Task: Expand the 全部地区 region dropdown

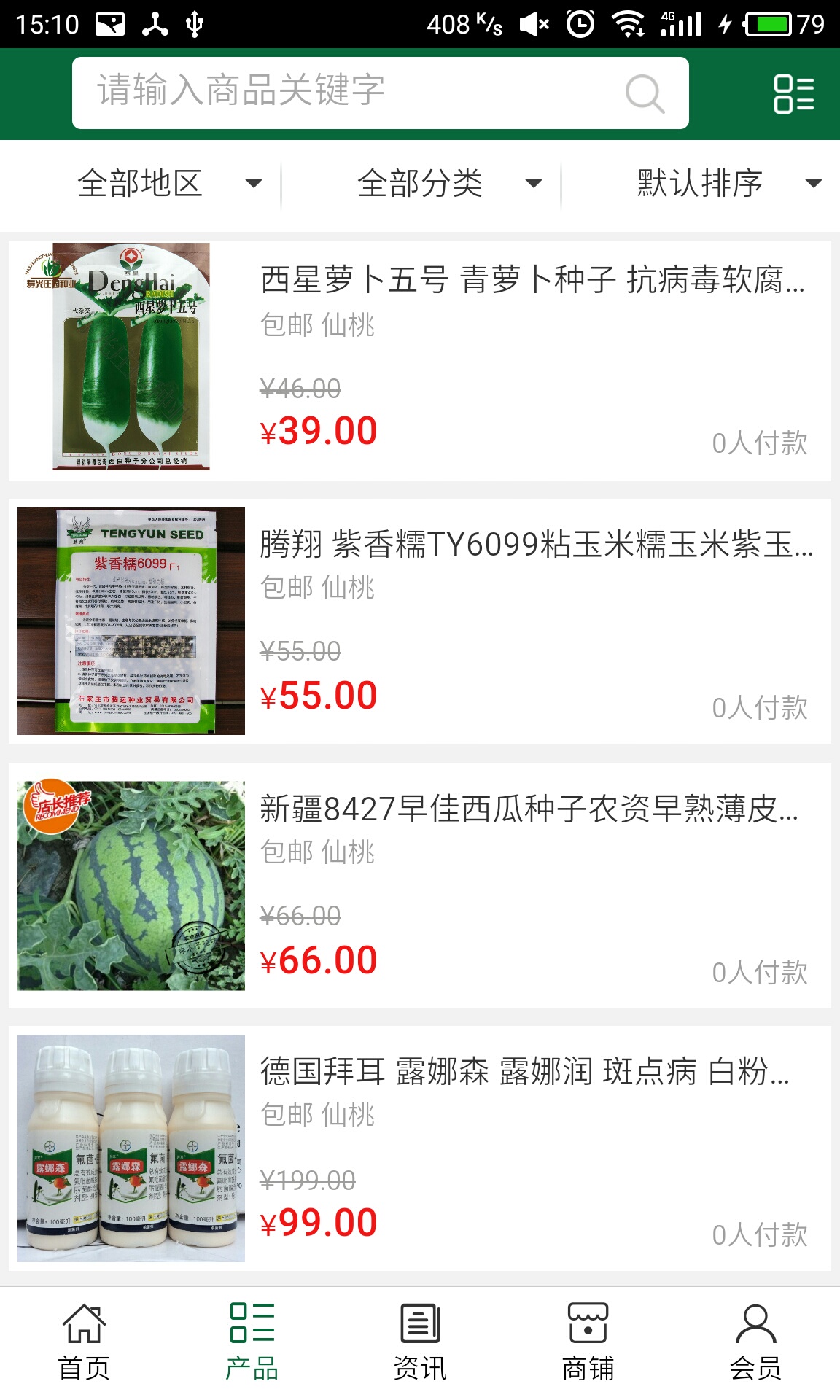Action: coord(169,183)
